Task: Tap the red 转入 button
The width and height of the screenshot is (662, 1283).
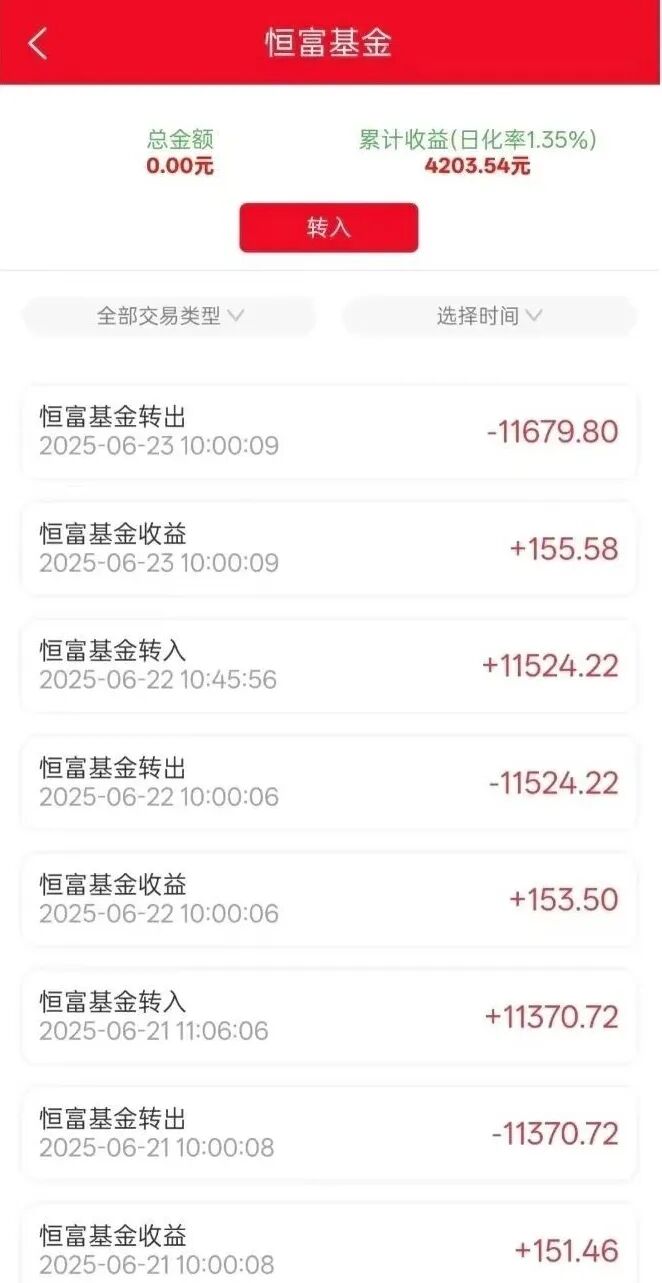Action: (x=328, y=228)
